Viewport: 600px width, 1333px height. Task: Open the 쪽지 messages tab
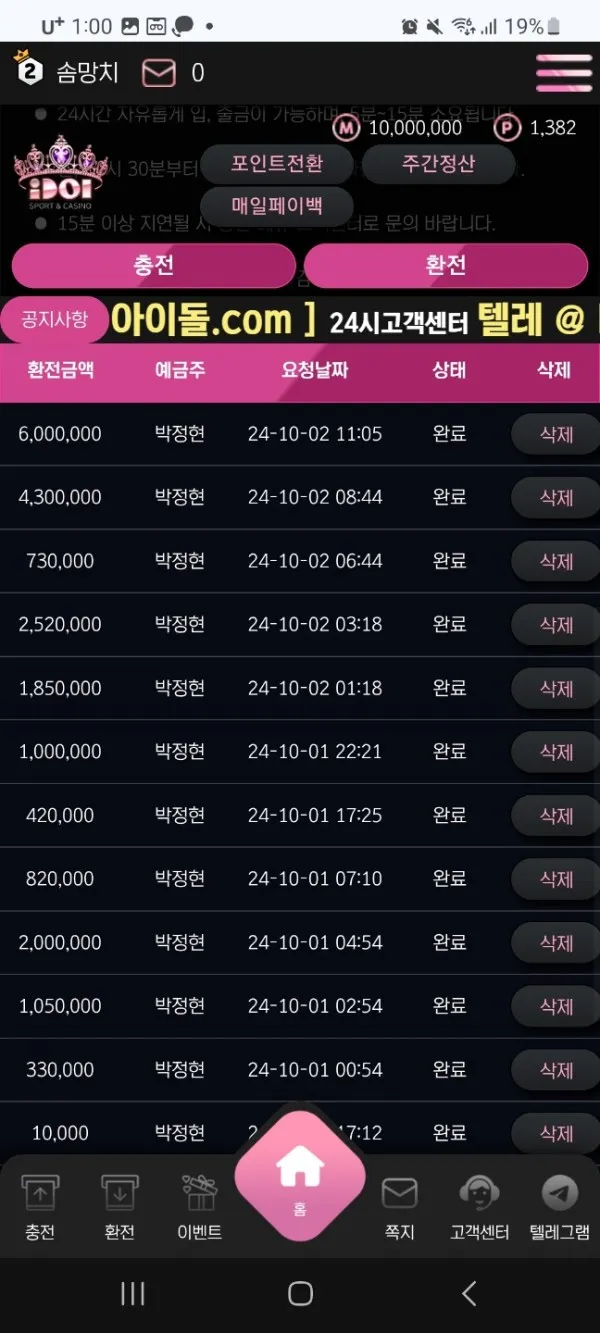pos(400,1207)
